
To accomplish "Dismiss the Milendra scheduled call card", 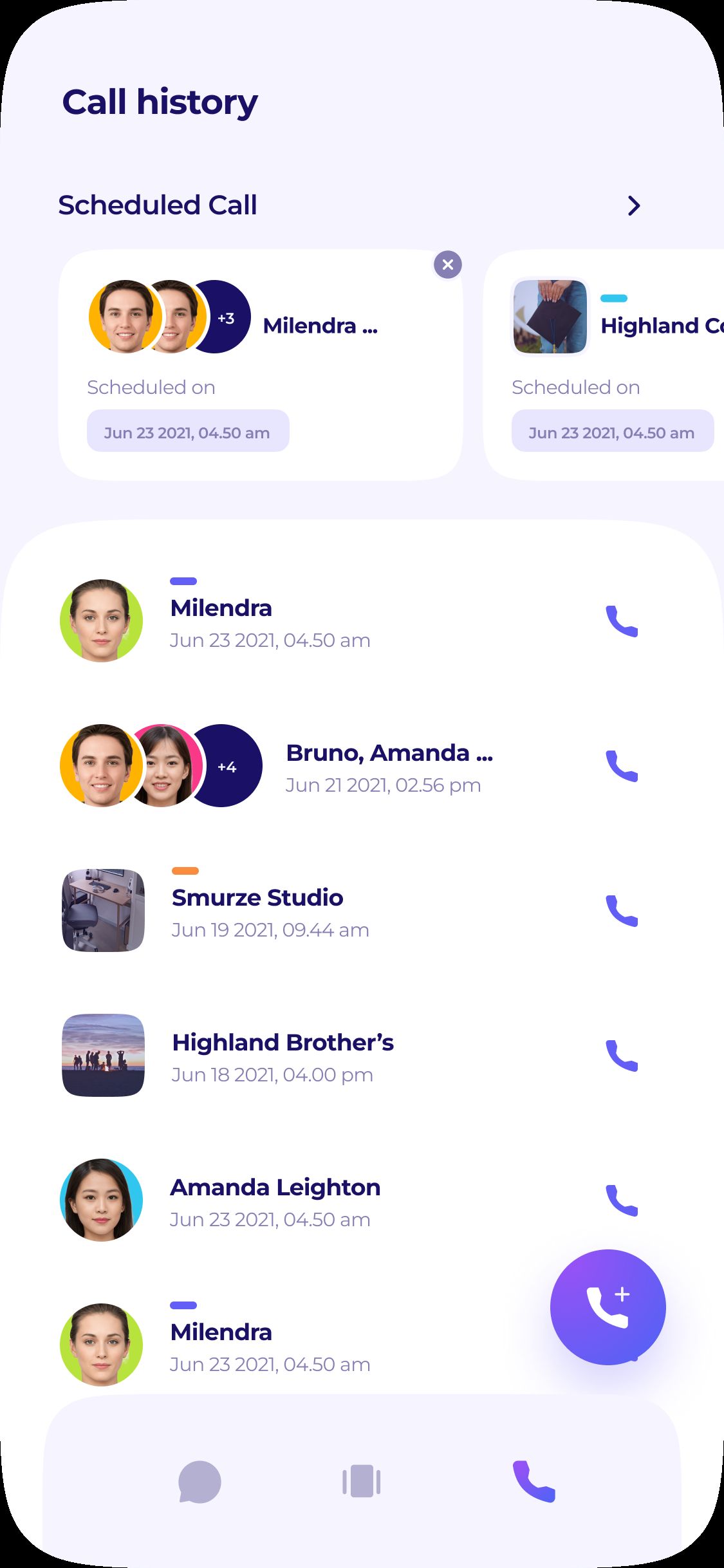I will click(x=448, y=265).
